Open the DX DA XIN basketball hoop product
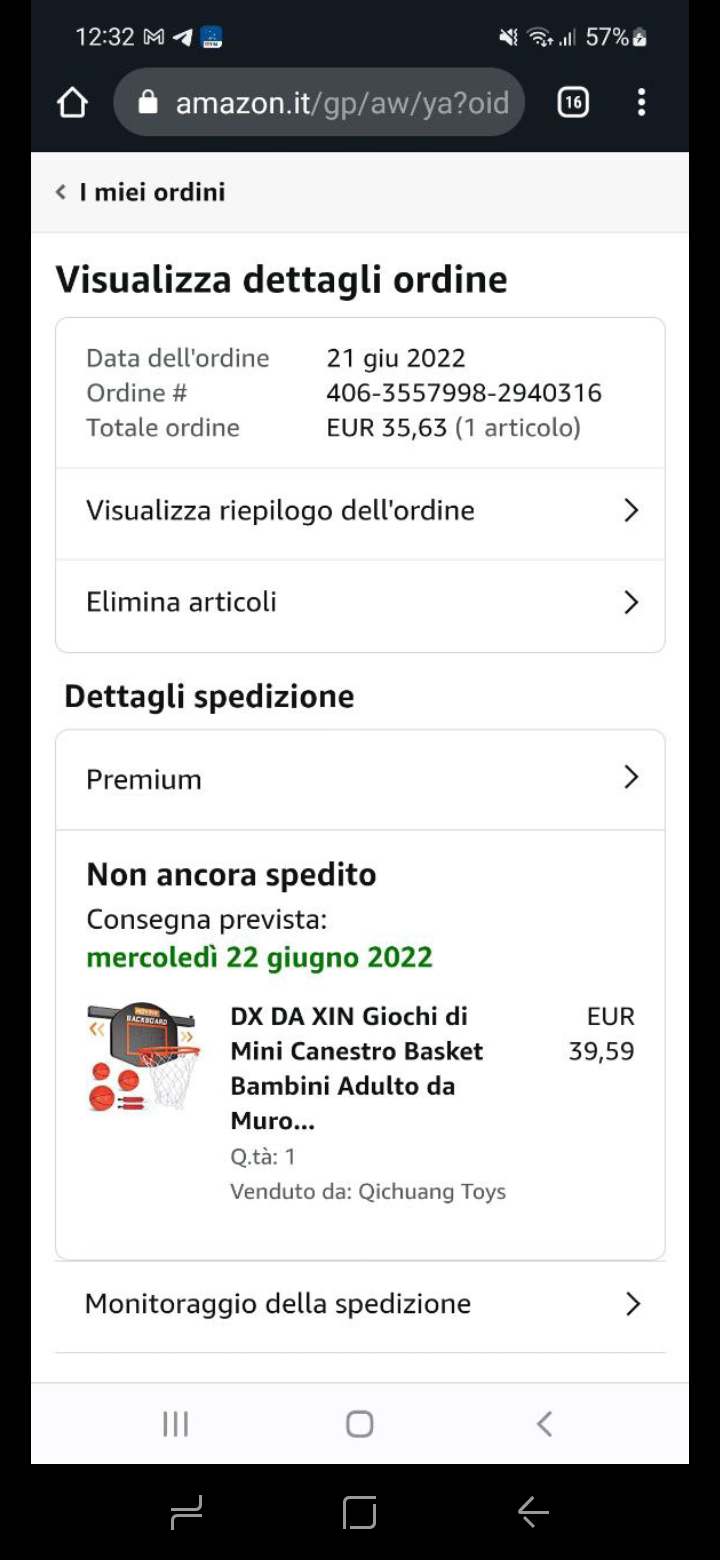 click(x=356, y=1068)
